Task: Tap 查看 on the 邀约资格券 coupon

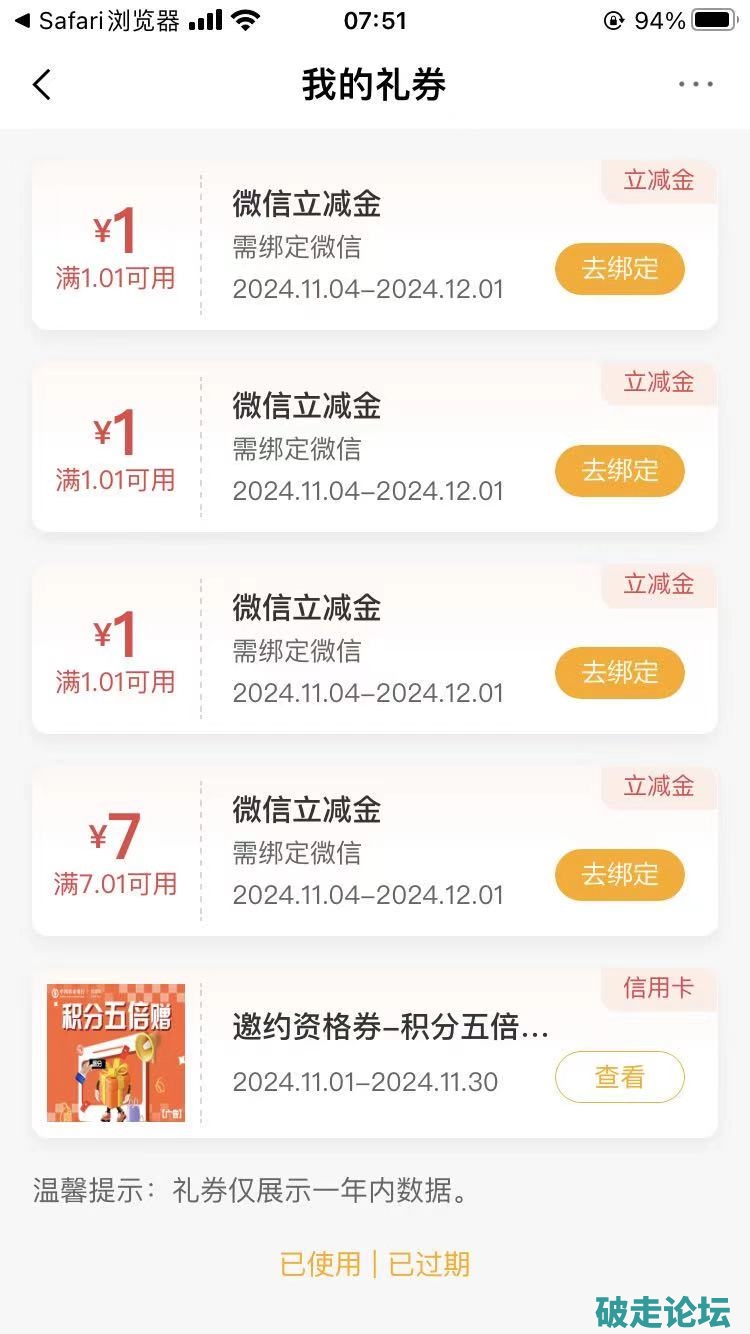Action: click(619, 1077)
